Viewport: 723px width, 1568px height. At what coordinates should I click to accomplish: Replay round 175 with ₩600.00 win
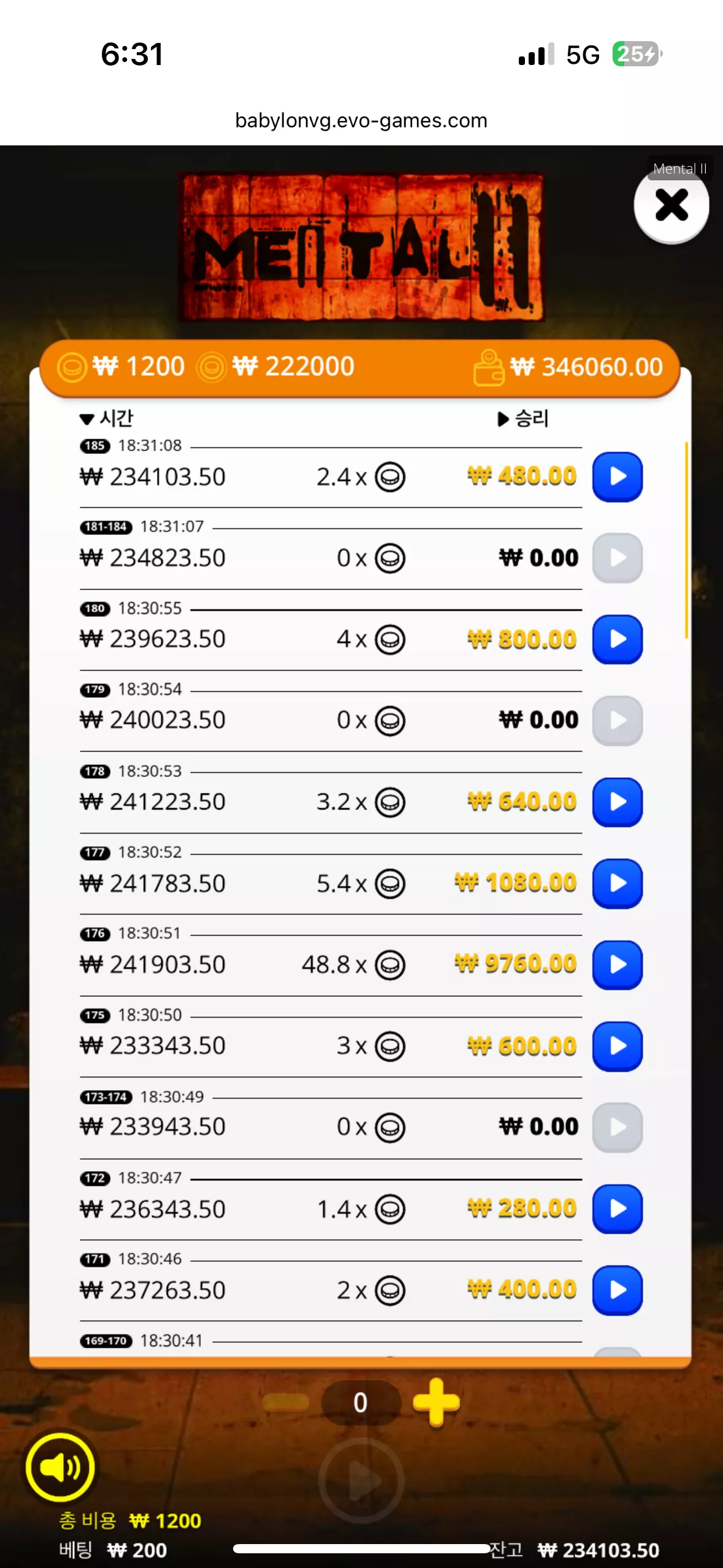618,1046
